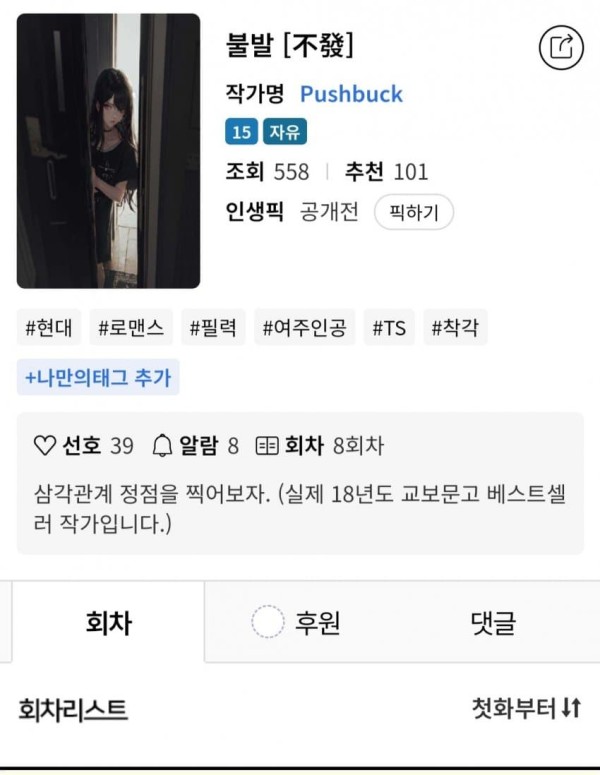600x775 pixels.
Task: Select the #필력 tag
Action: (x=212, y=327)
